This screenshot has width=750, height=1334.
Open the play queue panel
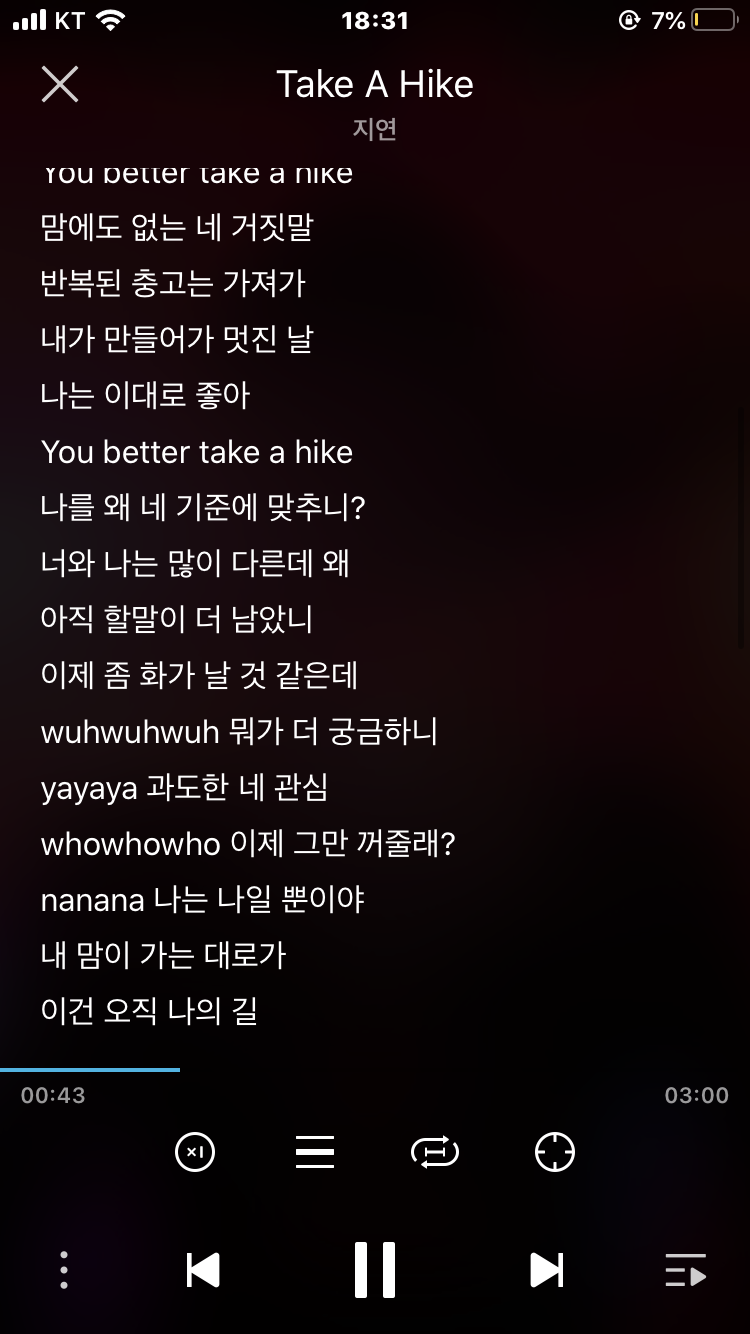tap(686, 1270)
